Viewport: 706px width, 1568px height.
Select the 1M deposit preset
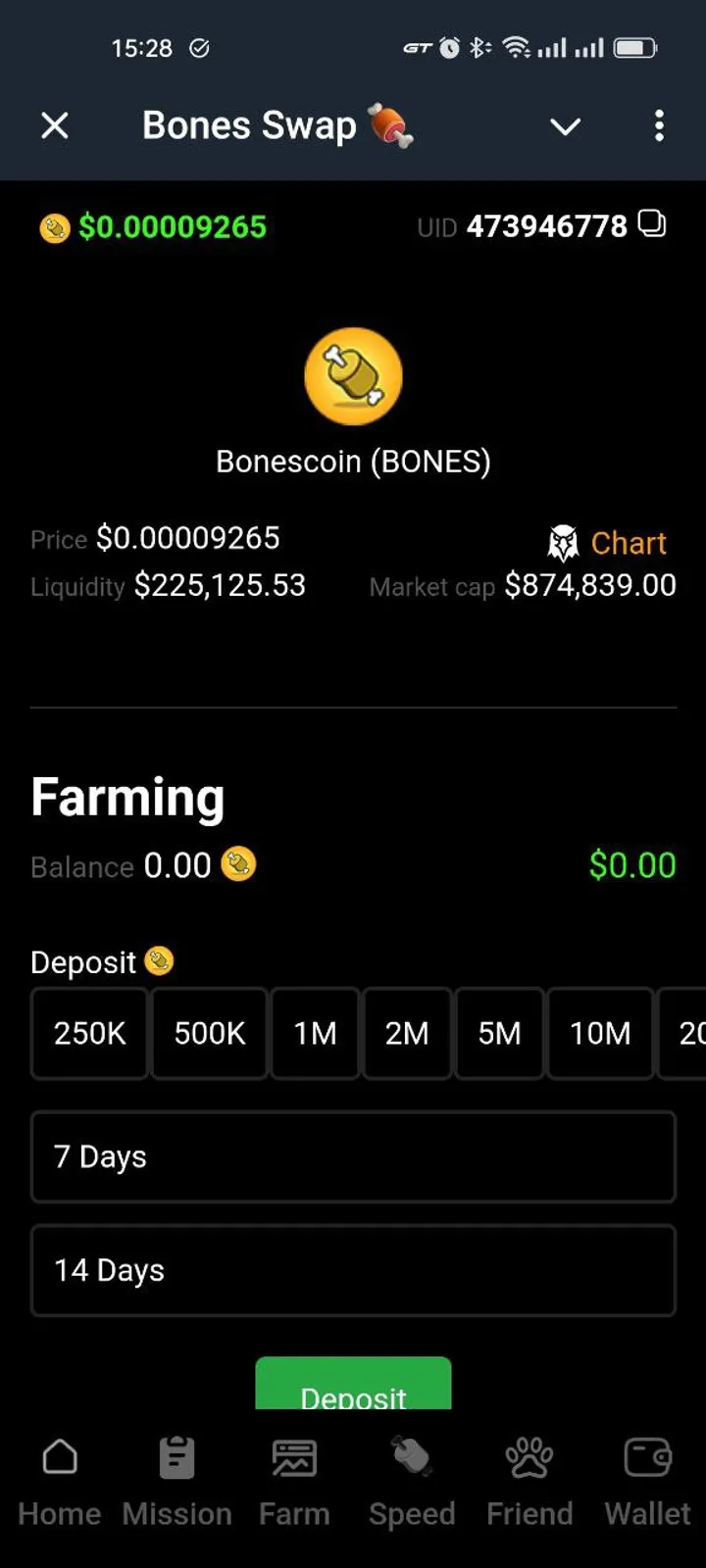[x=315, y=1033]
